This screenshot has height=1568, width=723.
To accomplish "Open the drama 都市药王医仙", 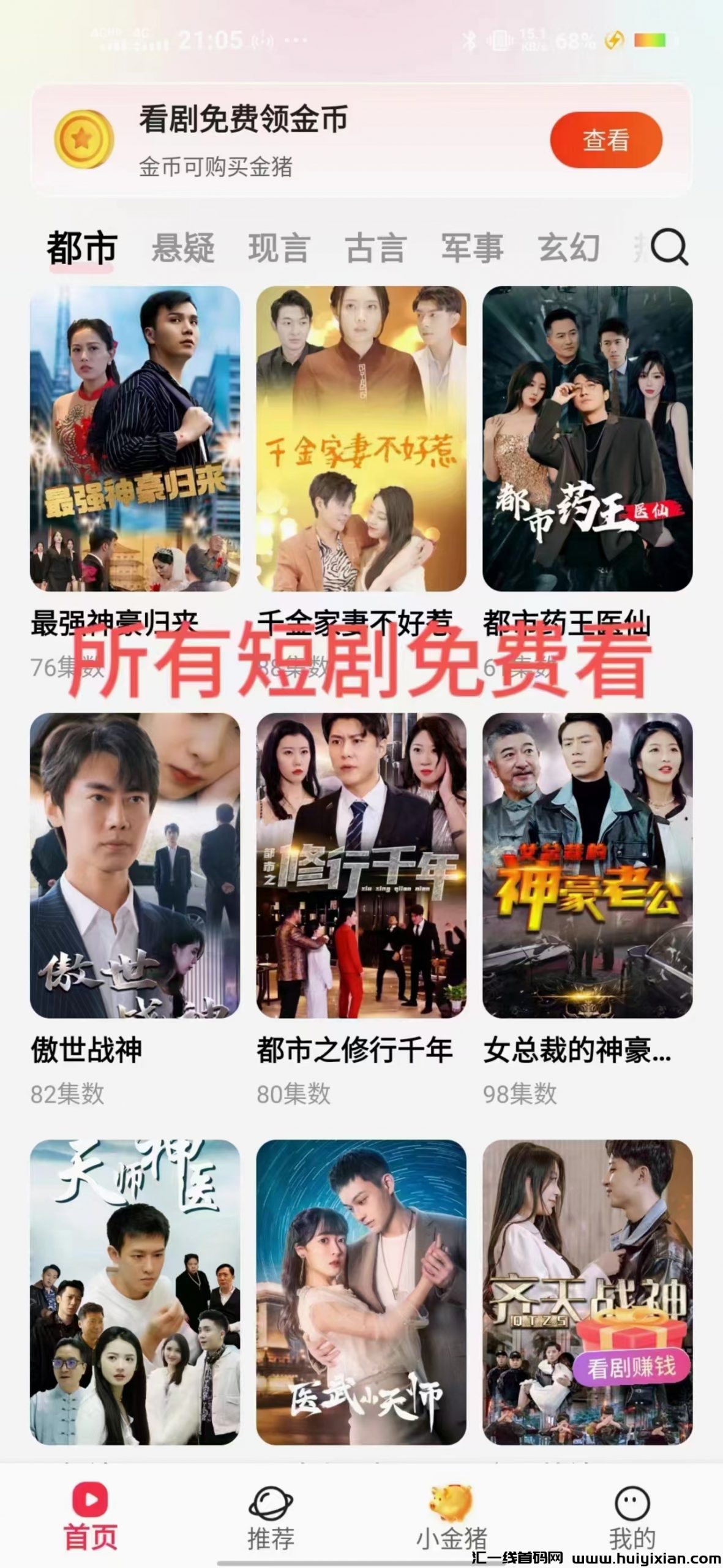I will [x=588, y=439].
